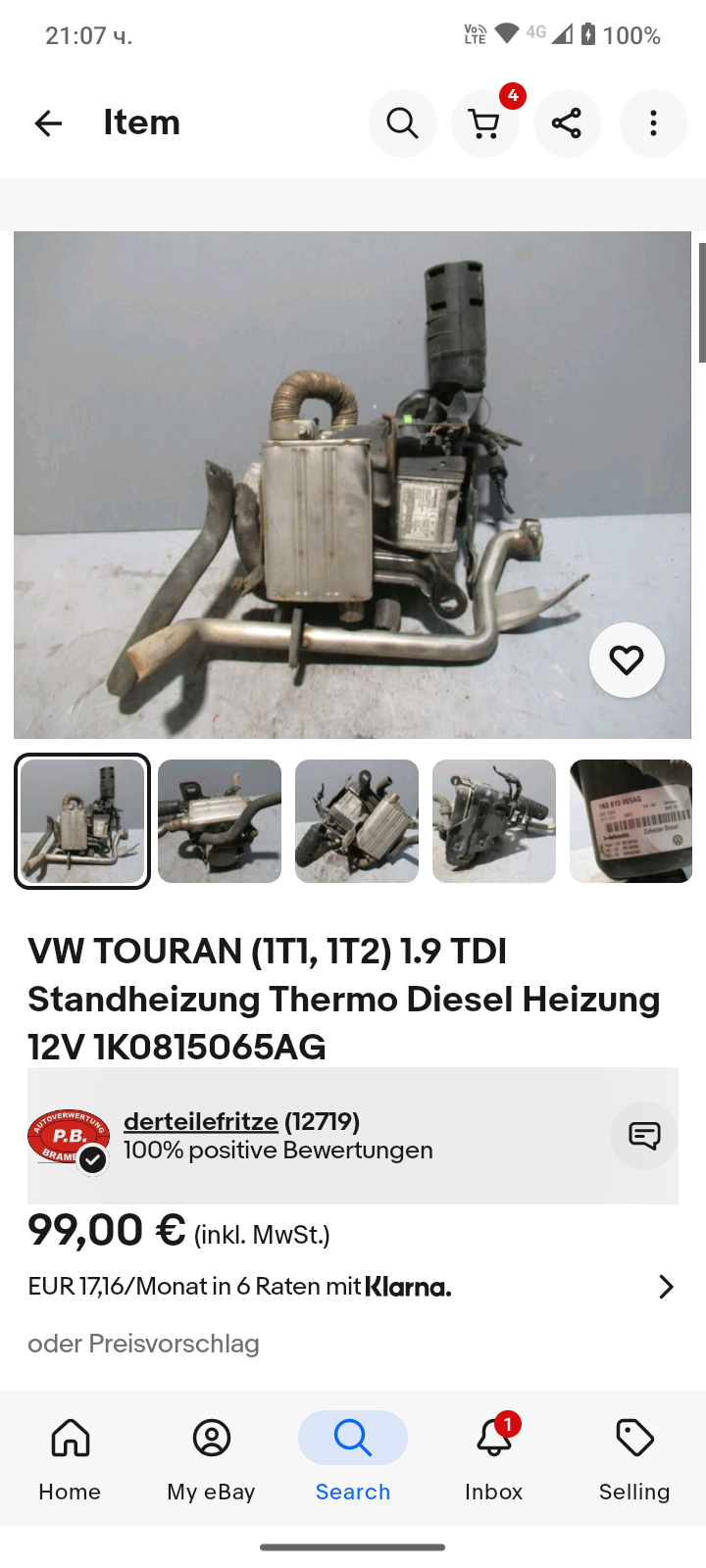Open search from the top bar
Viewport: 706px width, 1568px height.
tap(402, 123)
